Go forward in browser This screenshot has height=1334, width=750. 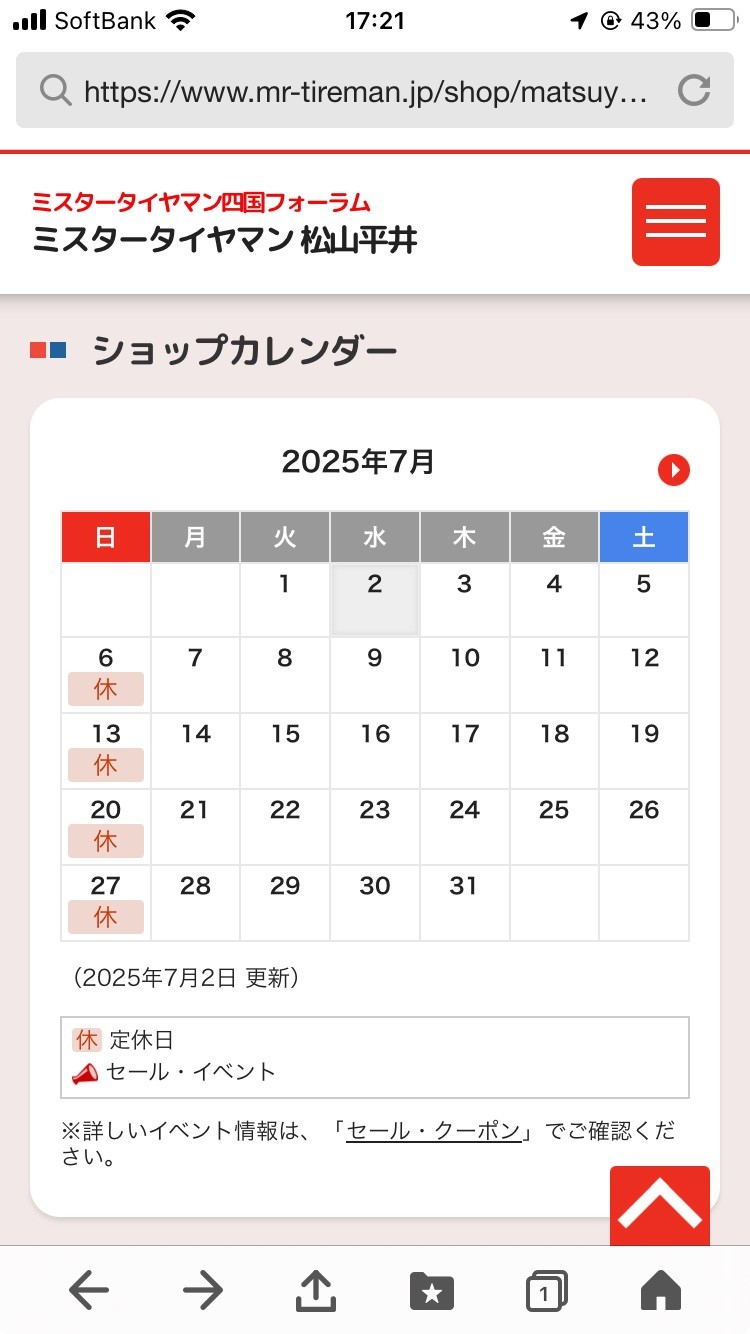pyautogui.click(x=203, y=1291)
